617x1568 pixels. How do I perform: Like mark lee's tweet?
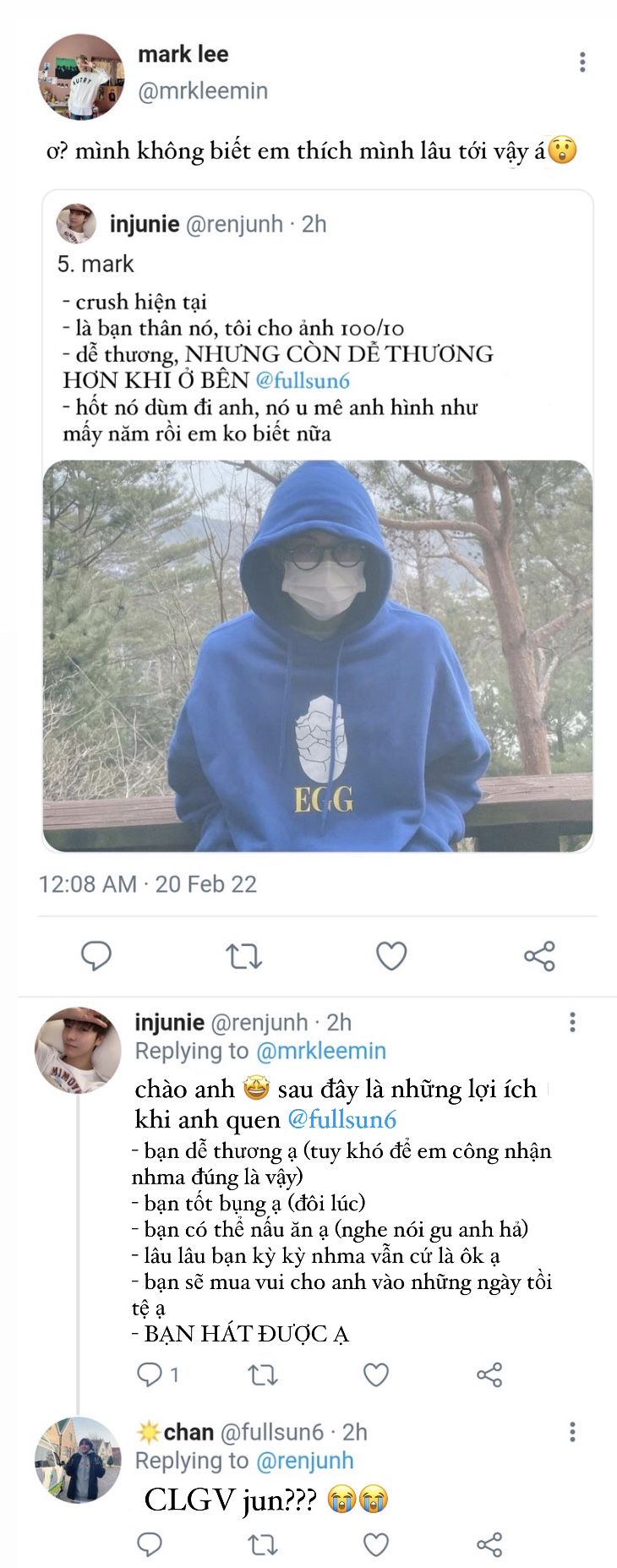(x=391, y=956)
